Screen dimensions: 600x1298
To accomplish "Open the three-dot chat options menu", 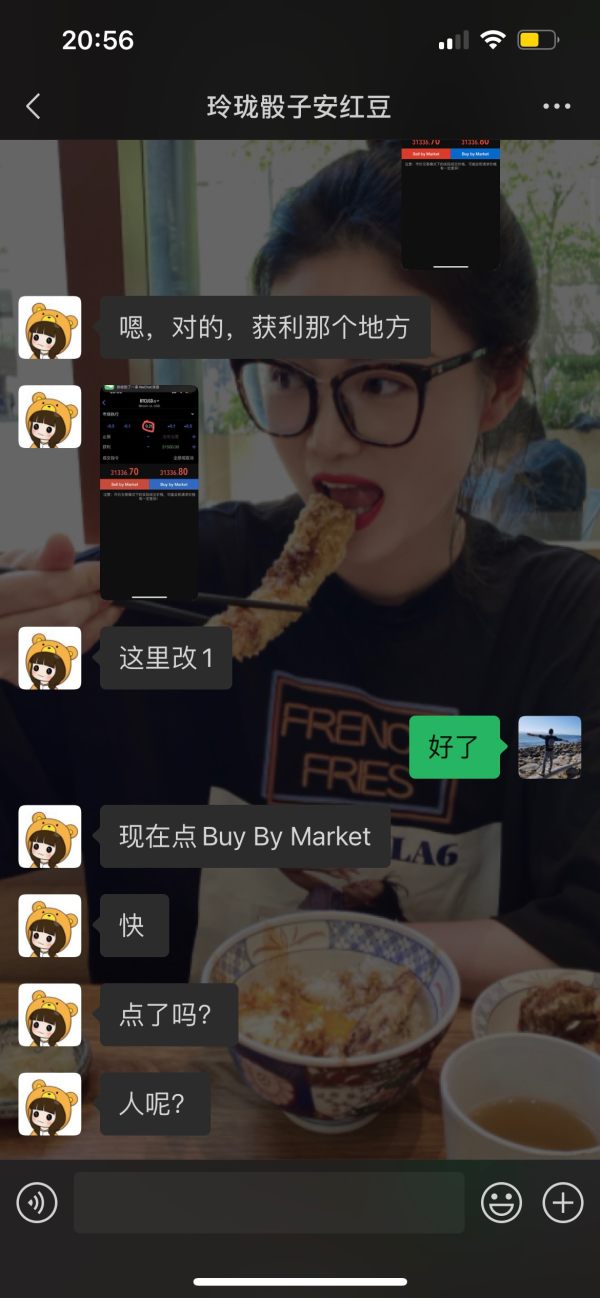I will point(556,107).
